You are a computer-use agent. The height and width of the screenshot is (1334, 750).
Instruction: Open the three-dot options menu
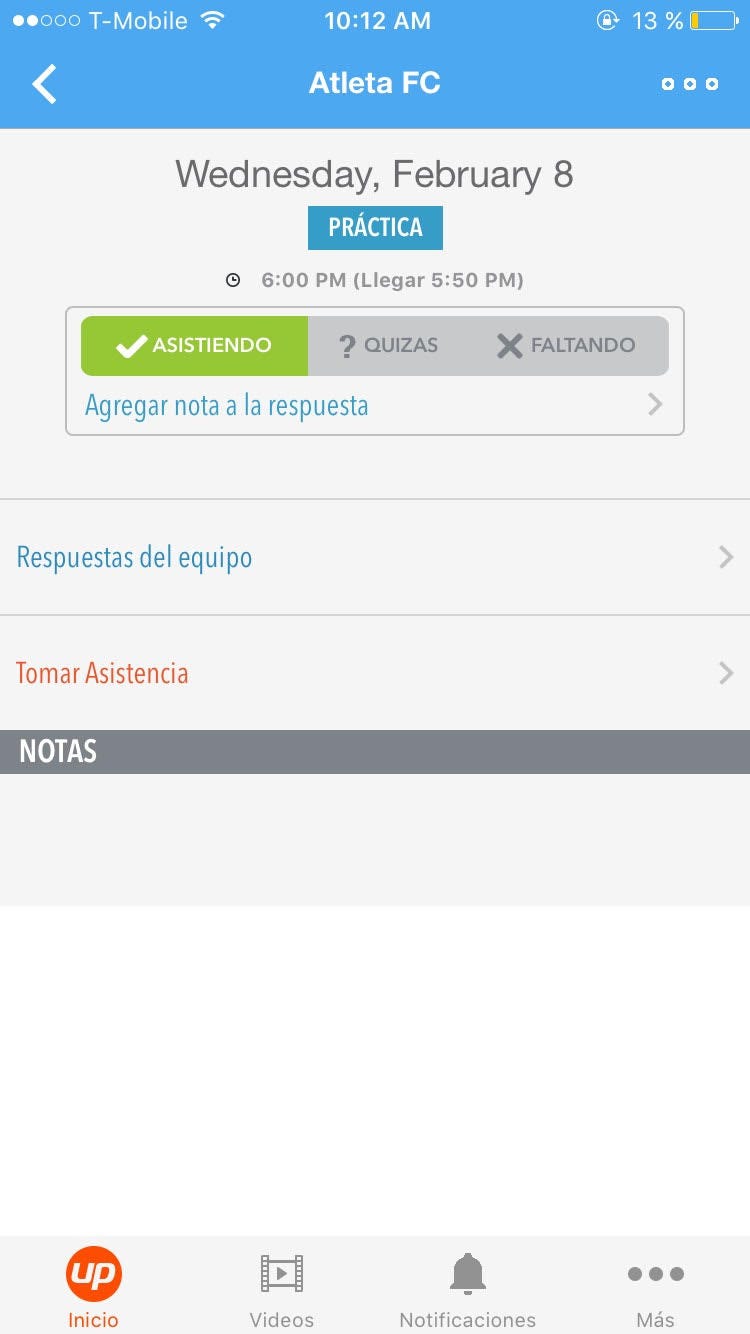(x=690, y=84)
